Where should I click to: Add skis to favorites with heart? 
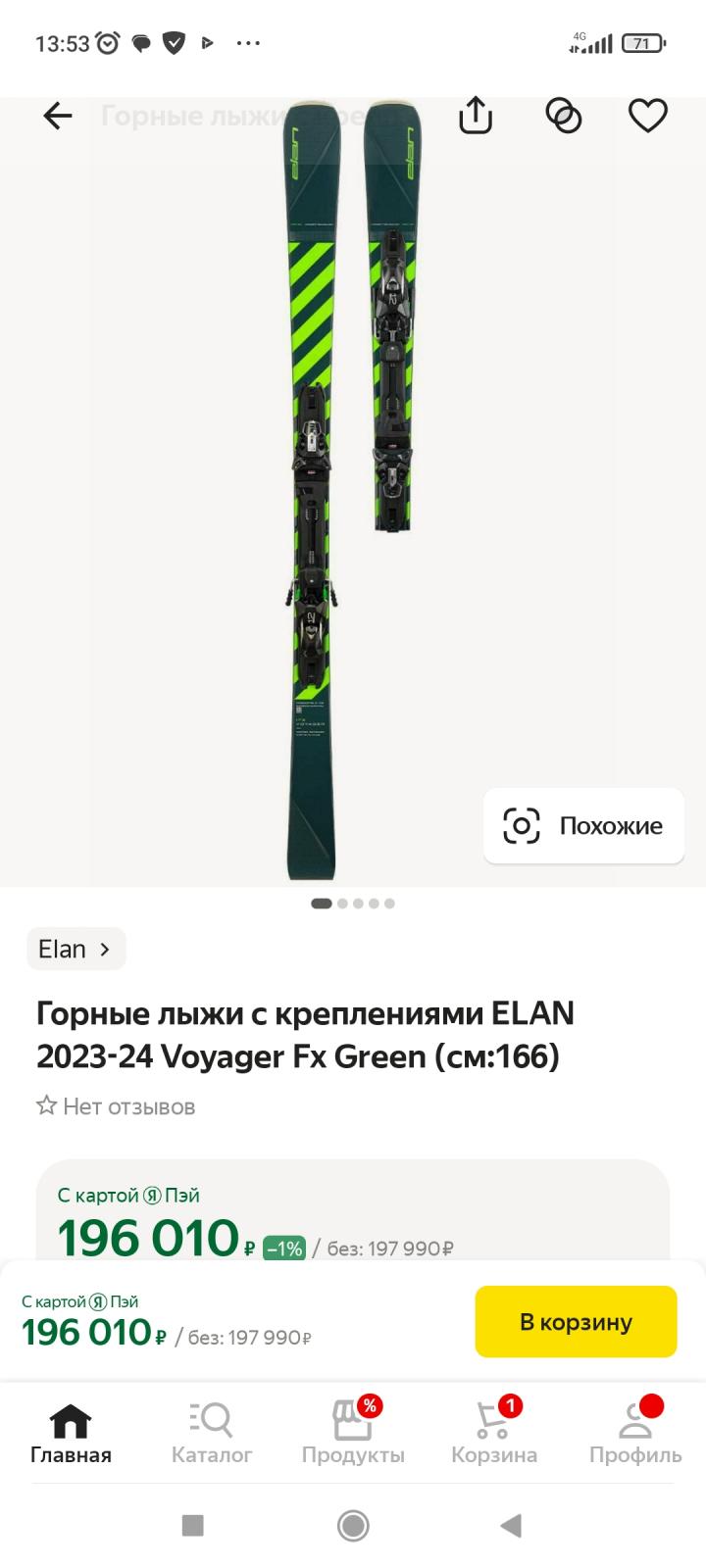648,116
